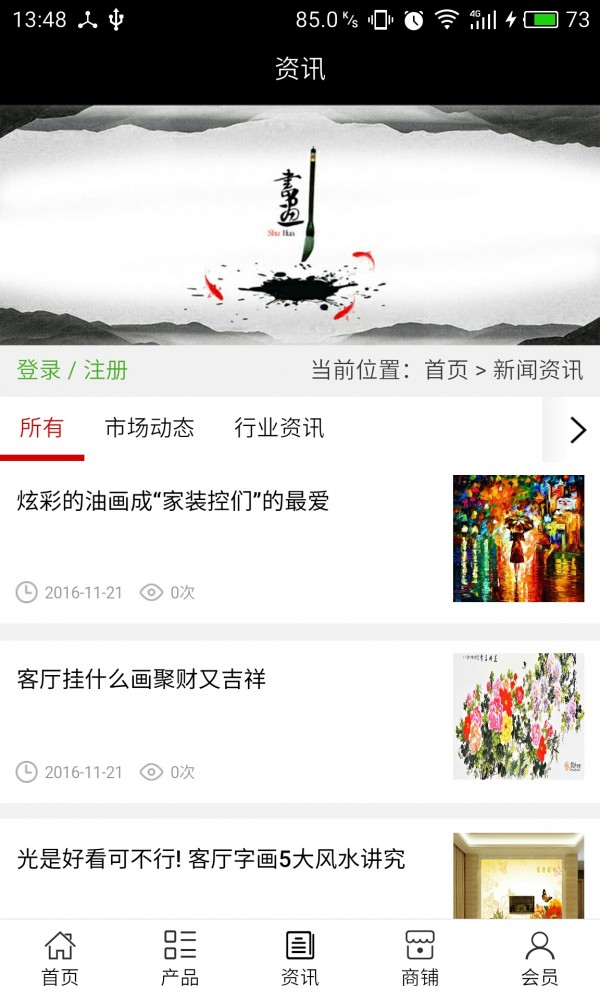The width and height of the screenshot is (600, 1000).
Task: Open the 注册 registration link
Action: pos(106,370)
